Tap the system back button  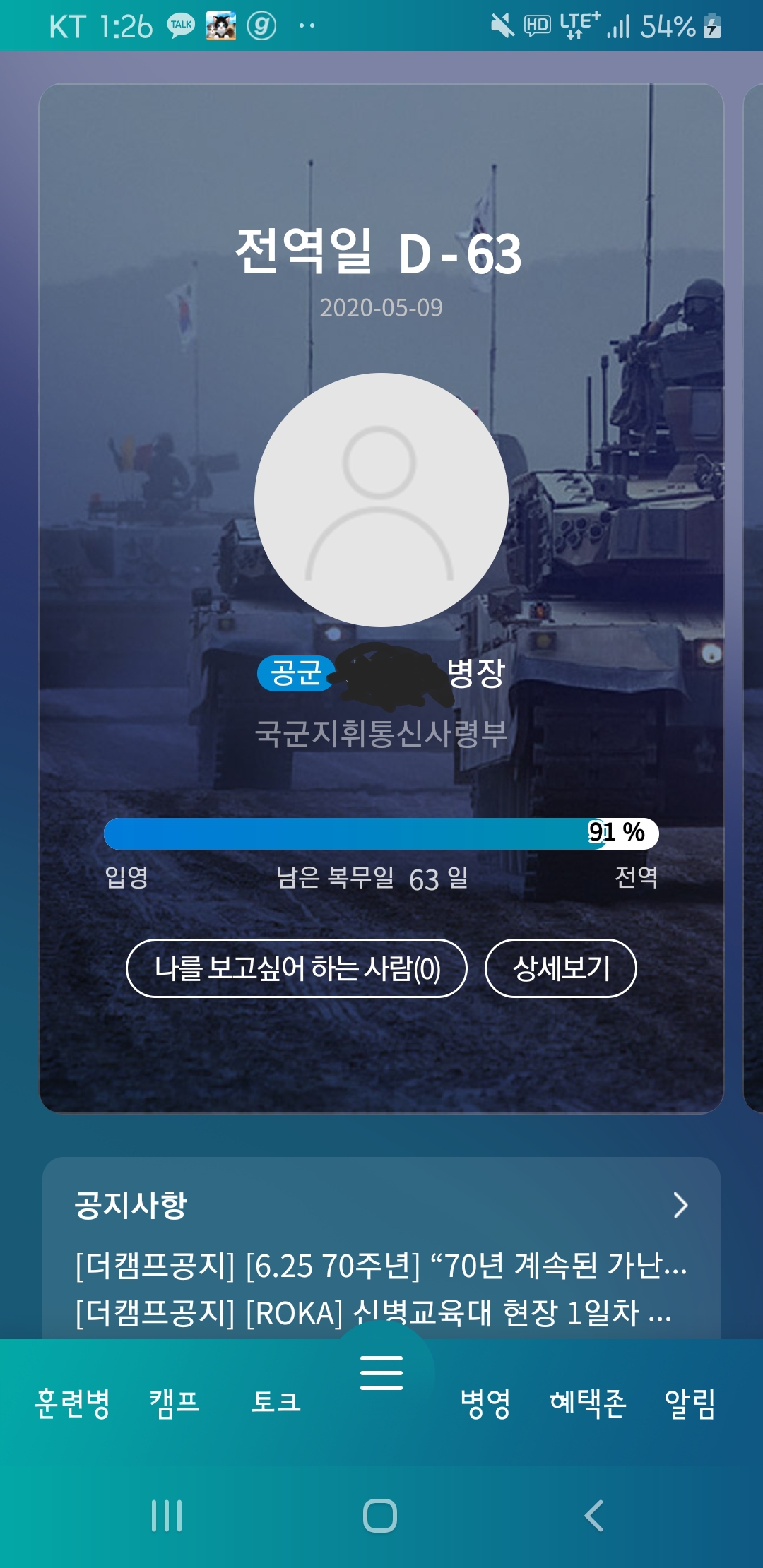(x=594, y=1516)
